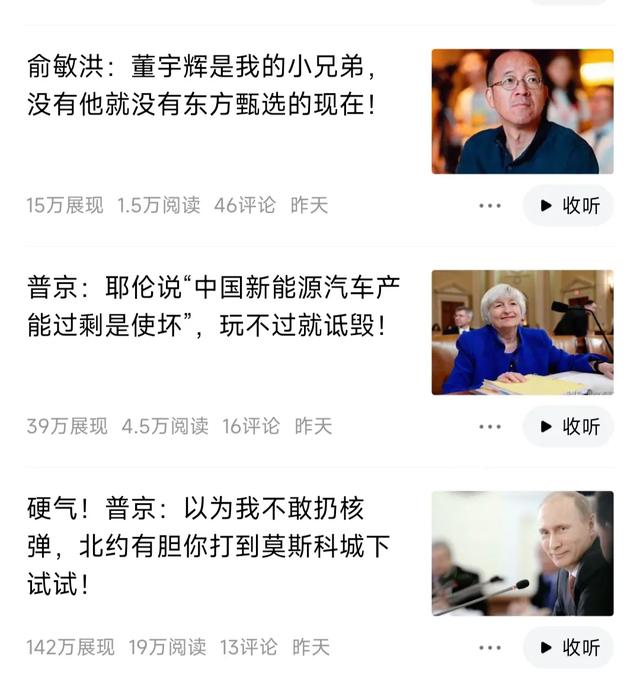
Task: Play audio for the 俞敏洪 article
Action: (568, 206)
